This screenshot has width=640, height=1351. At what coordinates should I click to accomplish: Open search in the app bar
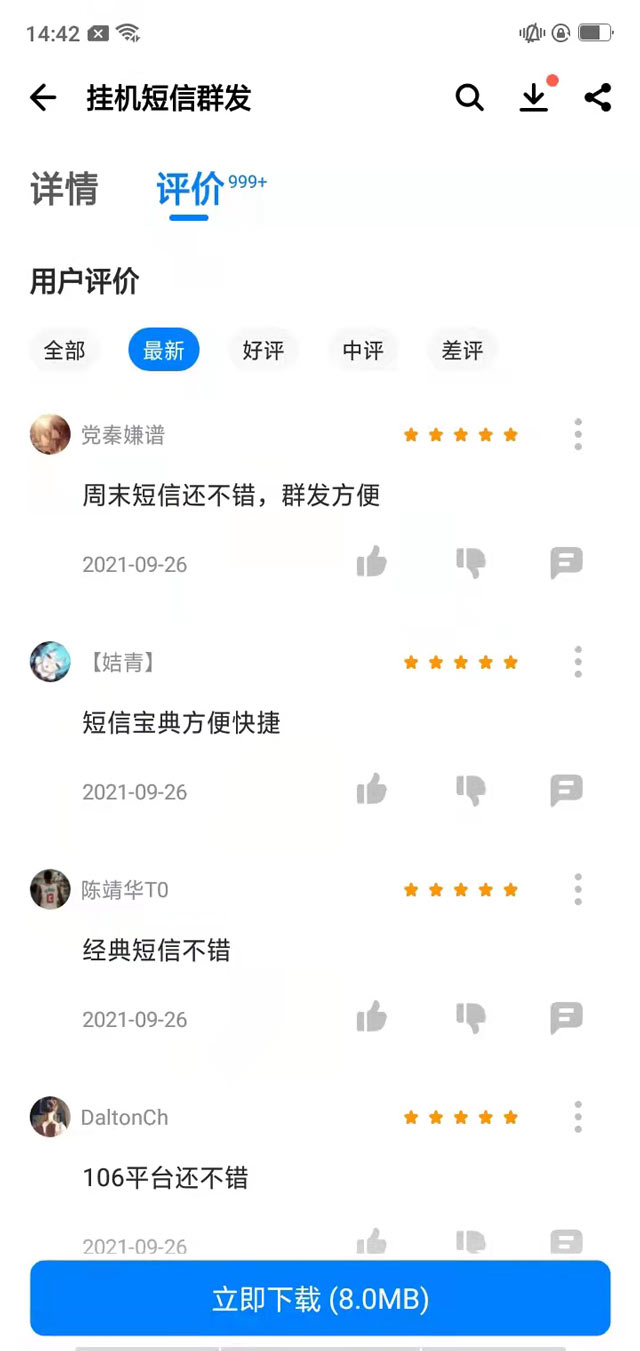pos(469,97)
